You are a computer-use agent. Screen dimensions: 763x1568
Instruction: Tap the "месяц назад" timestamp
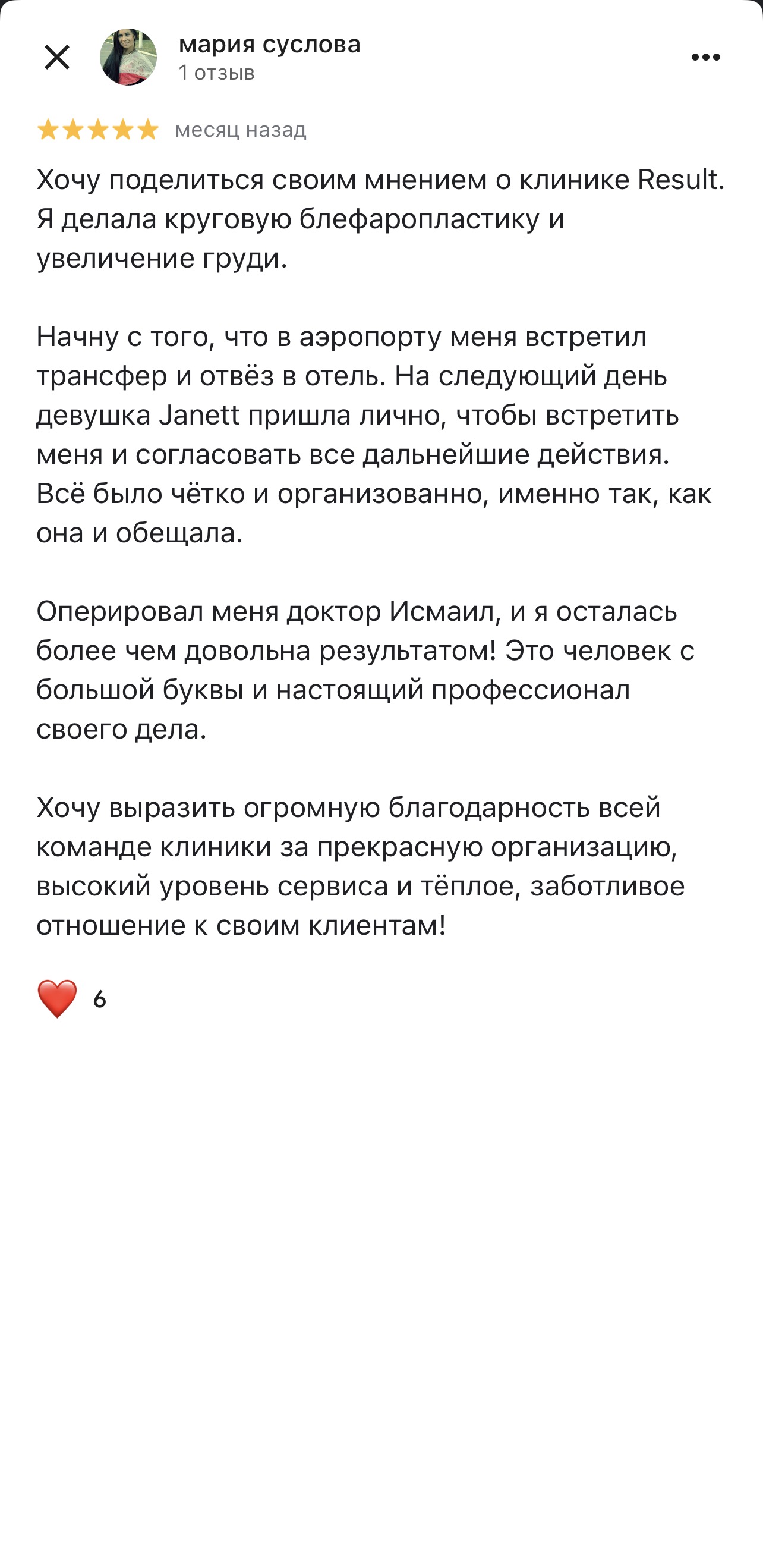(x=240, y=130)
